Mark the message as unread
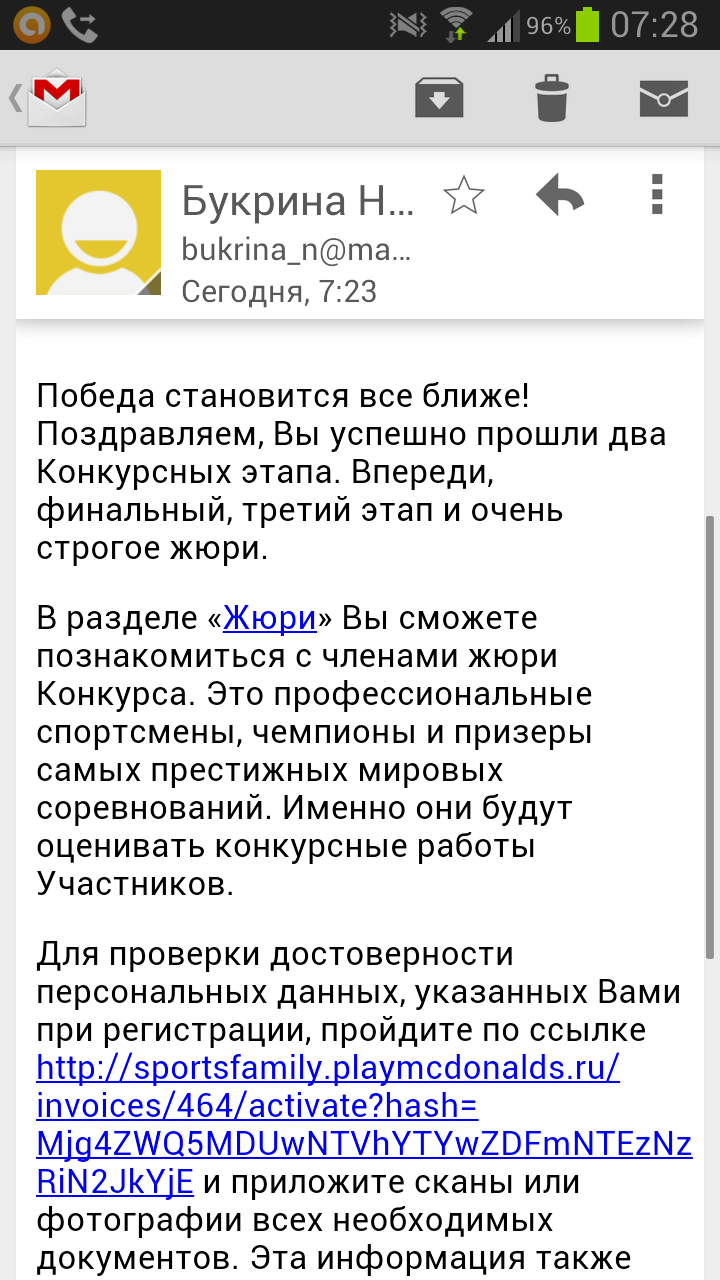 664,98
